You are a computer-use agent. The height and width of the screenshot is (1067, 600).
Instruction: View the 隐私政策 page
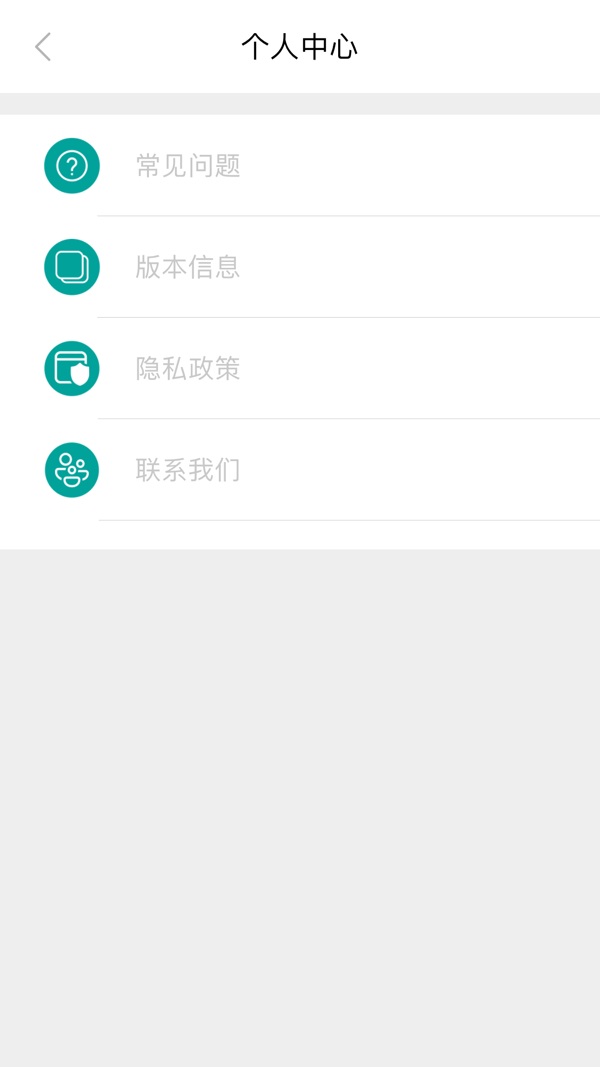pos(300,368)
